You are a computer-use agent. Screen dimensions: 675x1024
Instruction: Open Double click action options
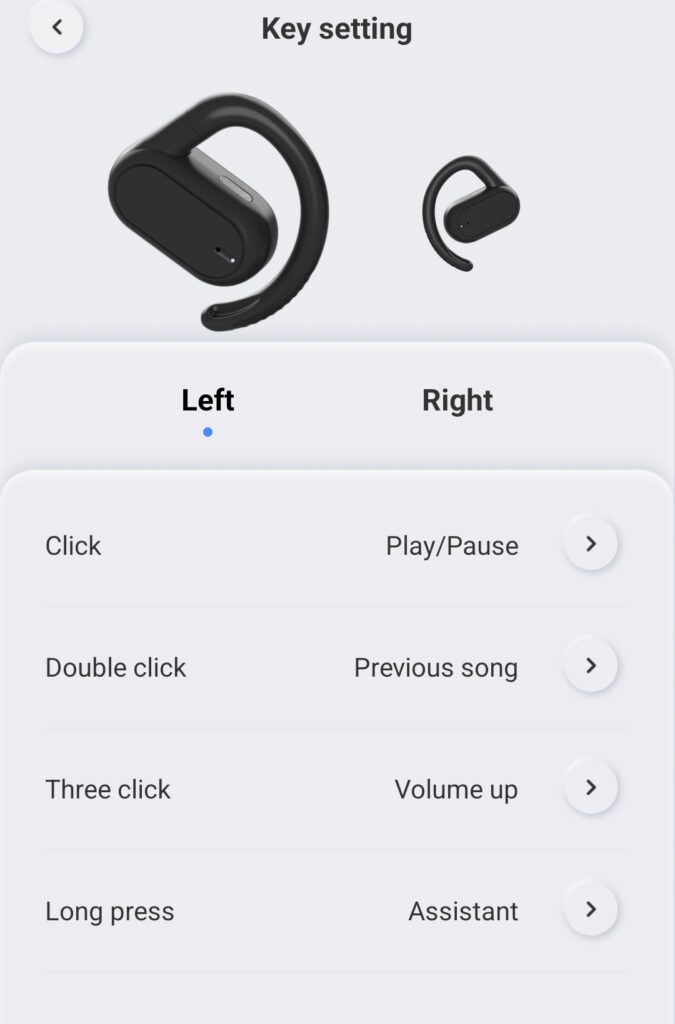point(590,667)
